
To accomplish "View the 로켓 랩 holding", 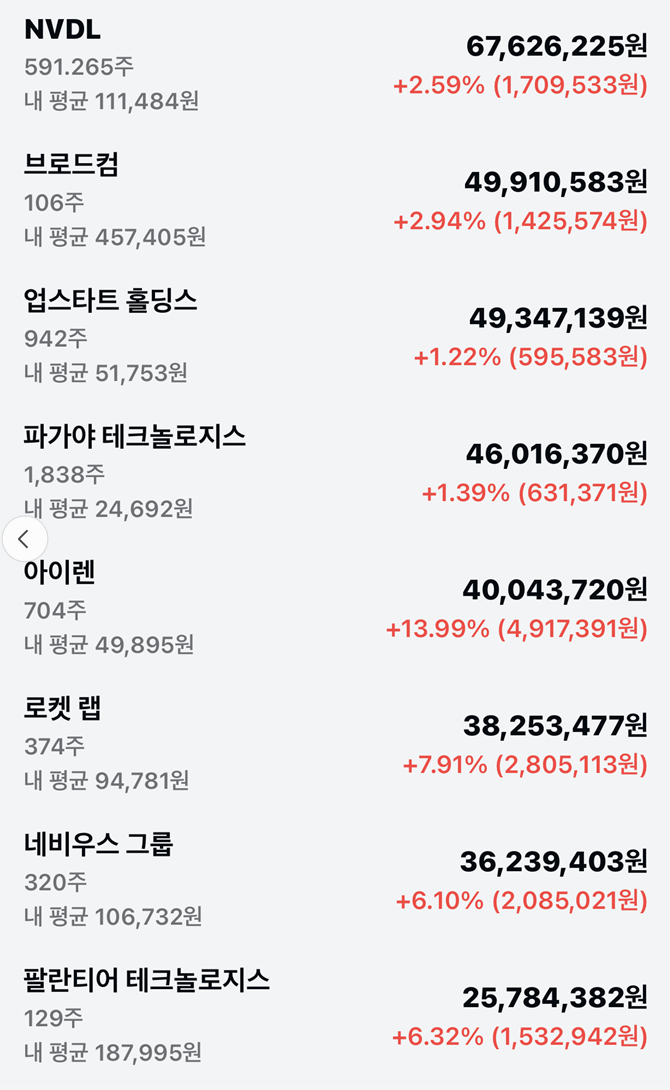I will pyautogui.click(x=335, y=745).
